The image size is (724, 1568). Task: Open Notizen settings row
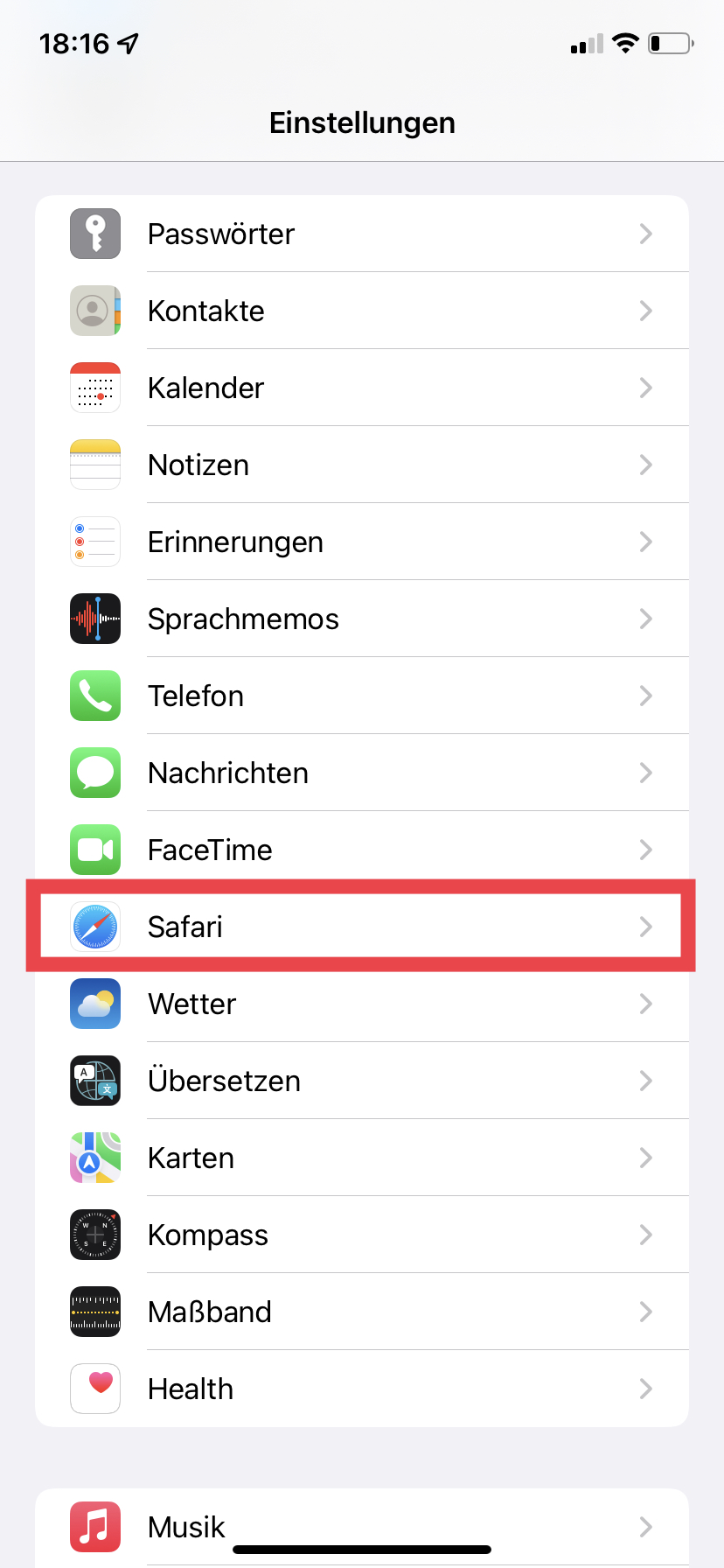(x=362, y=465)
